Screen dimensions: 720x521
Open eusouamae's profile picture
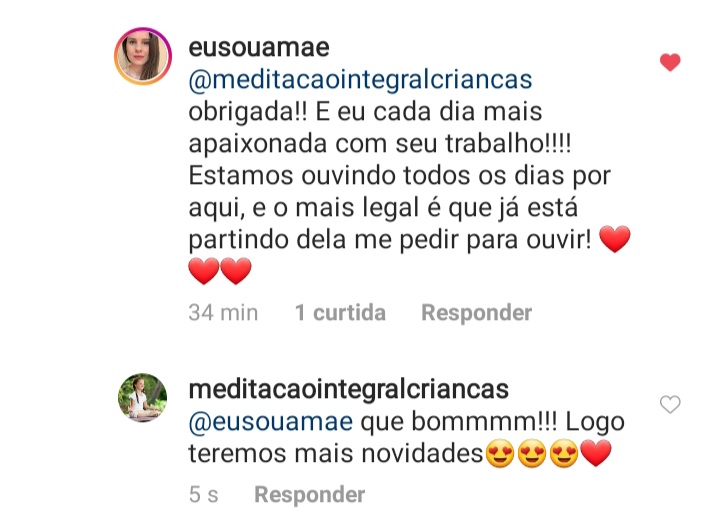pos(143,57)
